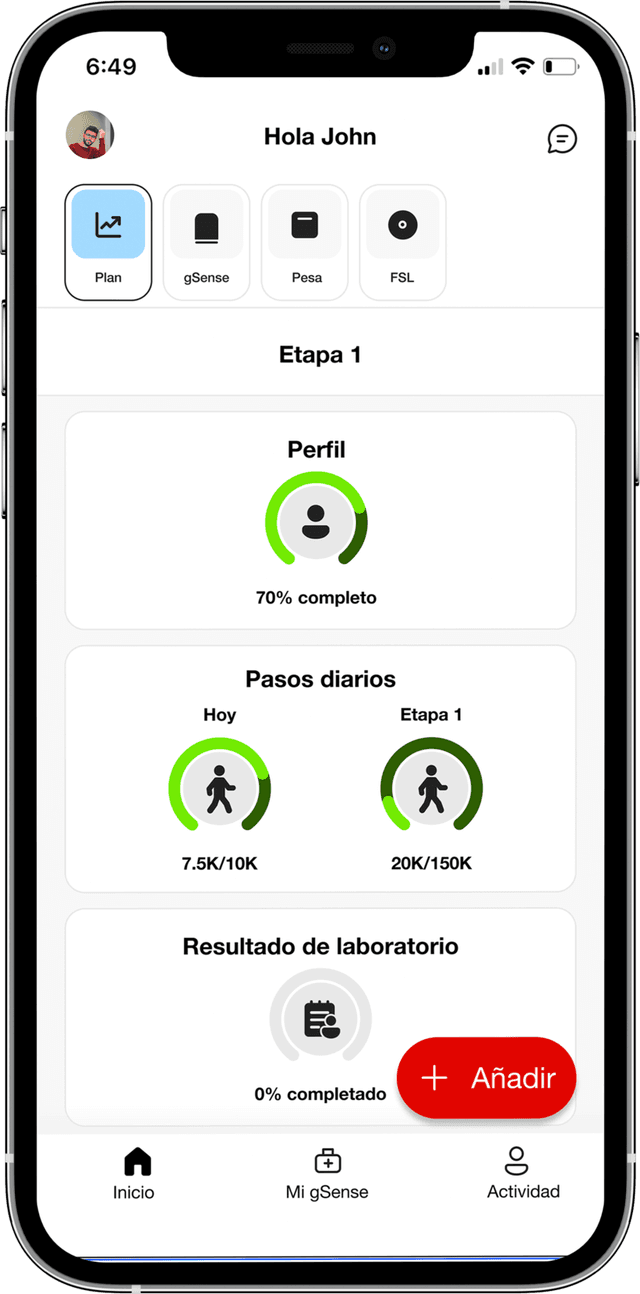Switch to the Actividad tab
Viewport: 640px width, 1294px height.
[523, 1173]
